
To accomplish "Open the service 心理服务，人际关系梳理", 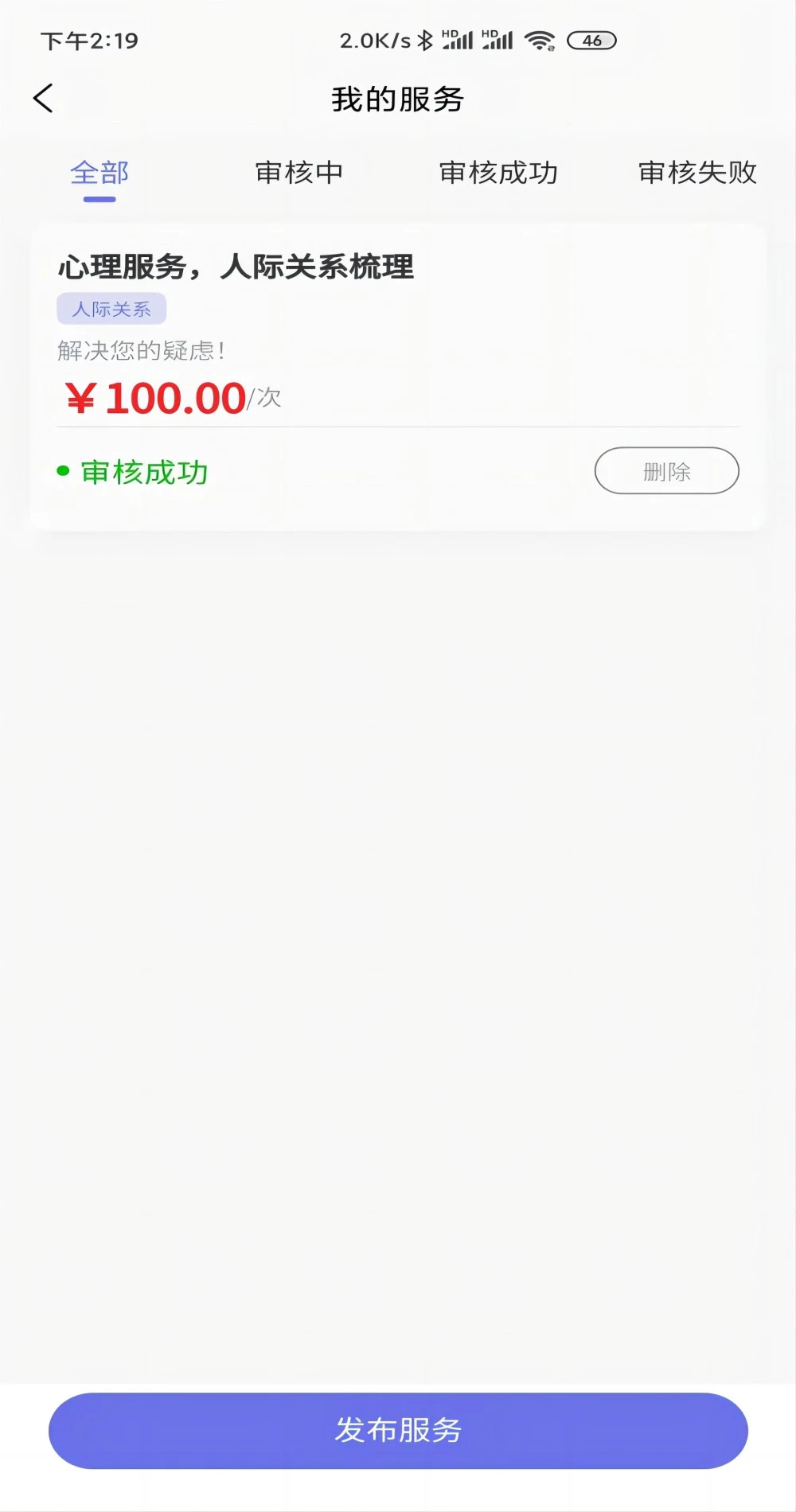I will pos(236,268).
